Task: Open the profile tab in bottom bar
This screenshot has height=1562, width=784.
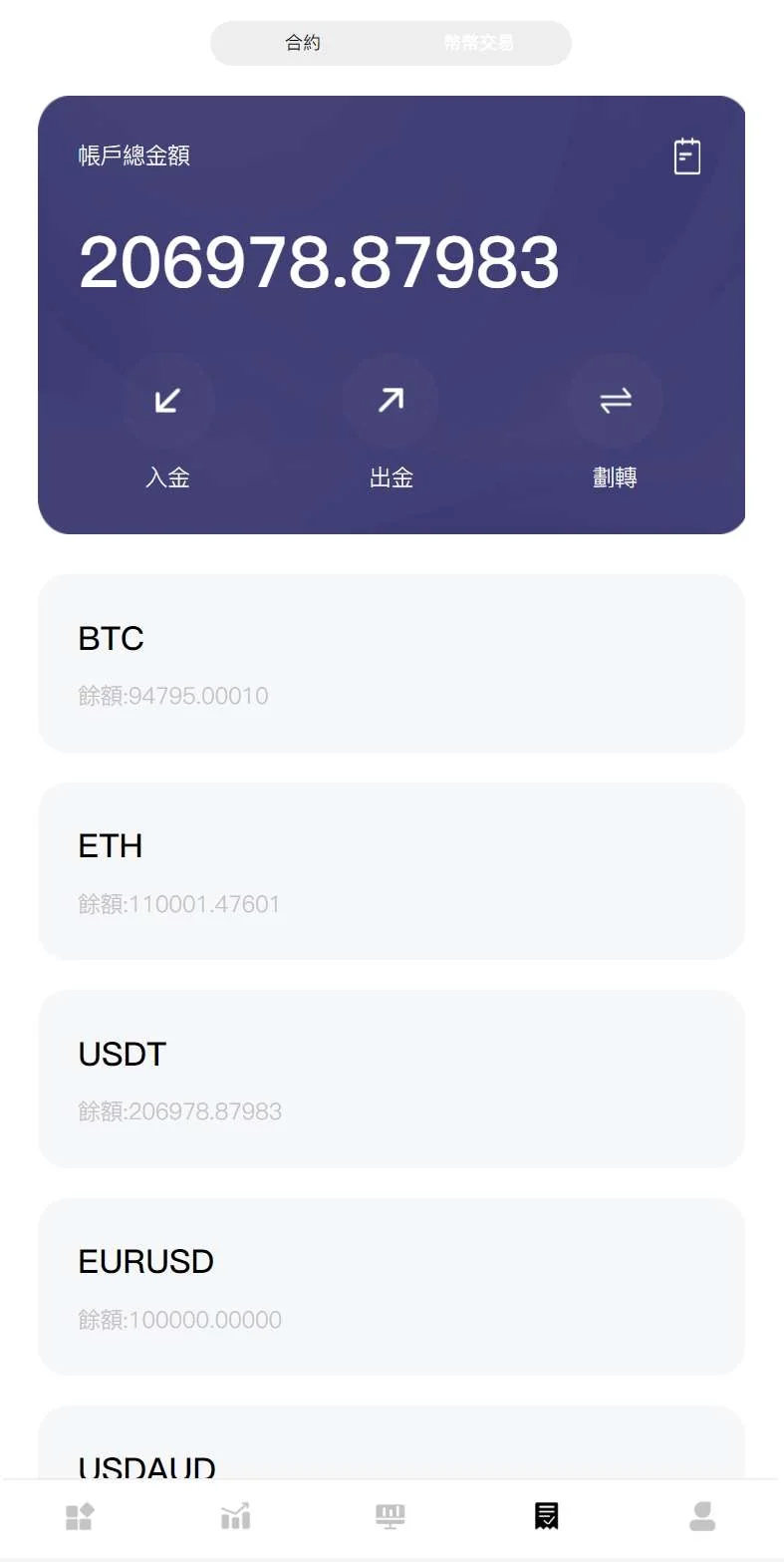Action: pos(702,1517)
